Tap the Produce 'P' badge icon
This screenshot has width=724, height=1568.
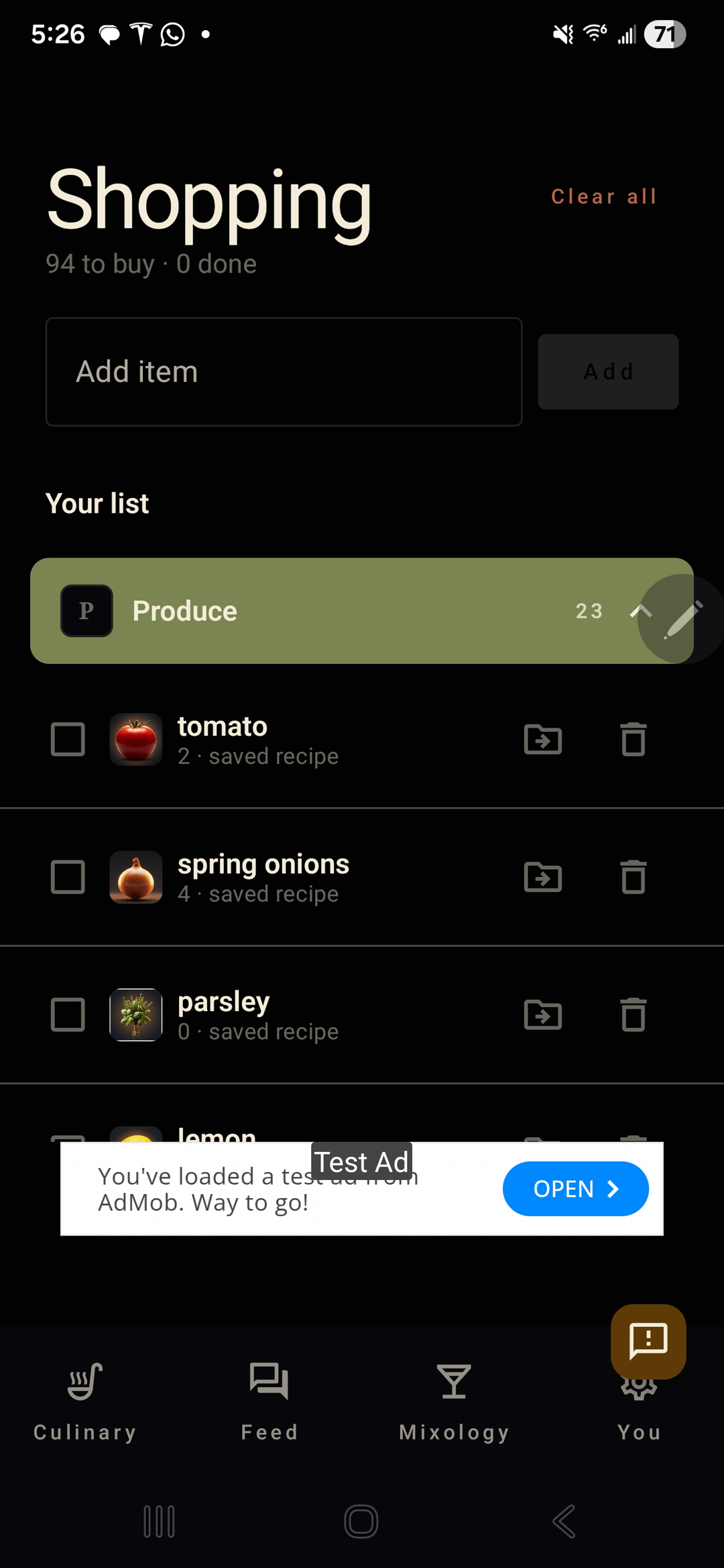click(x=86, y=610)
